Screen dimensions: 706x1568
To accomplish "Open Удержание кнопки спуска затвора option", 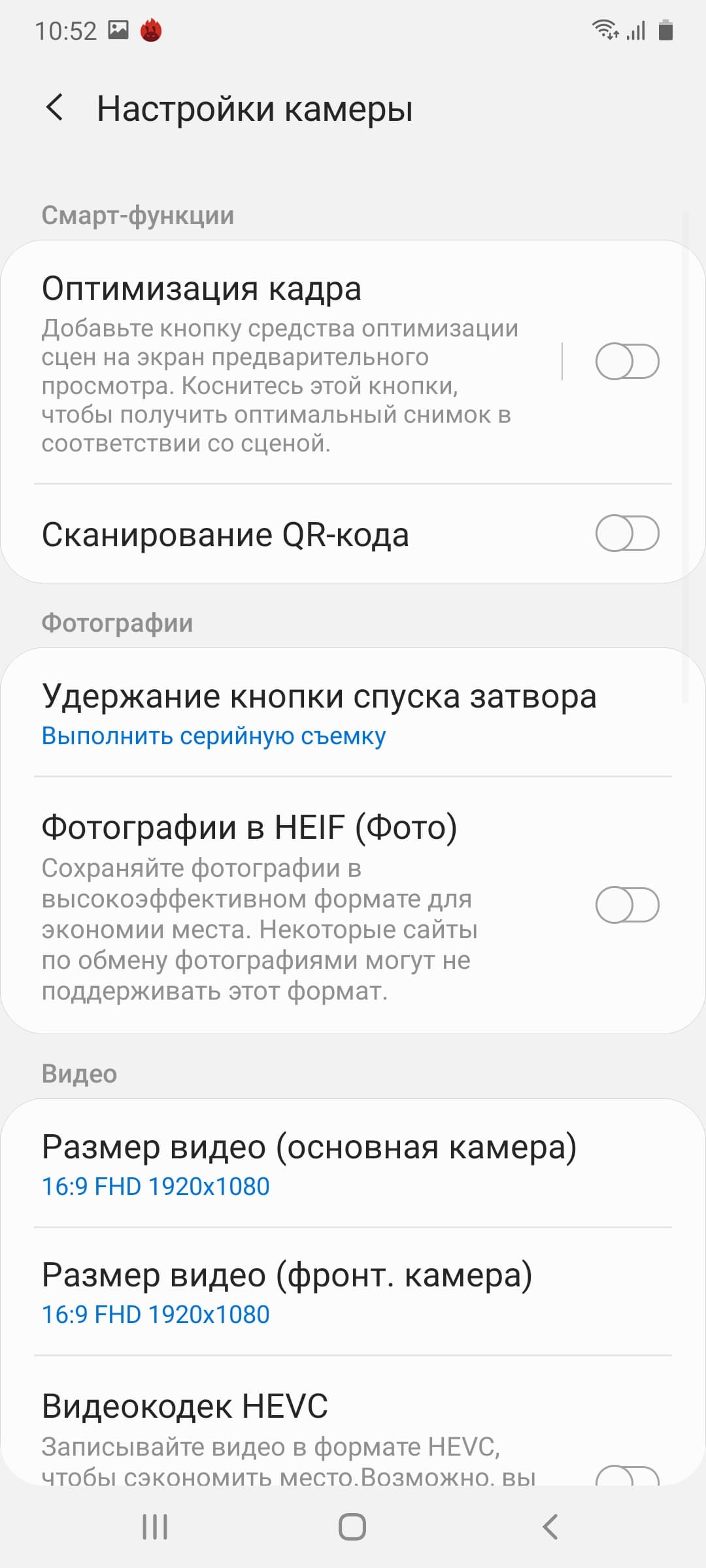I will click(319, 713).
